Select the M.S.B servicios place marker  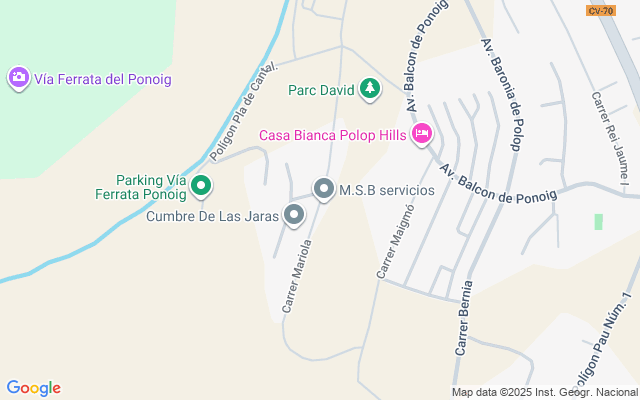(324, 188)
